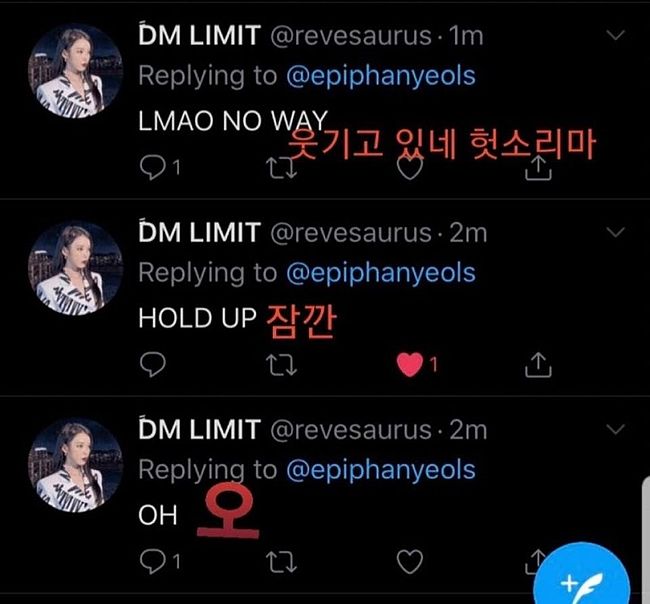This screenshot has height=604, width=650.
Task: Unlike the 'HOLD UP' tweet
Action: [409, 366]
